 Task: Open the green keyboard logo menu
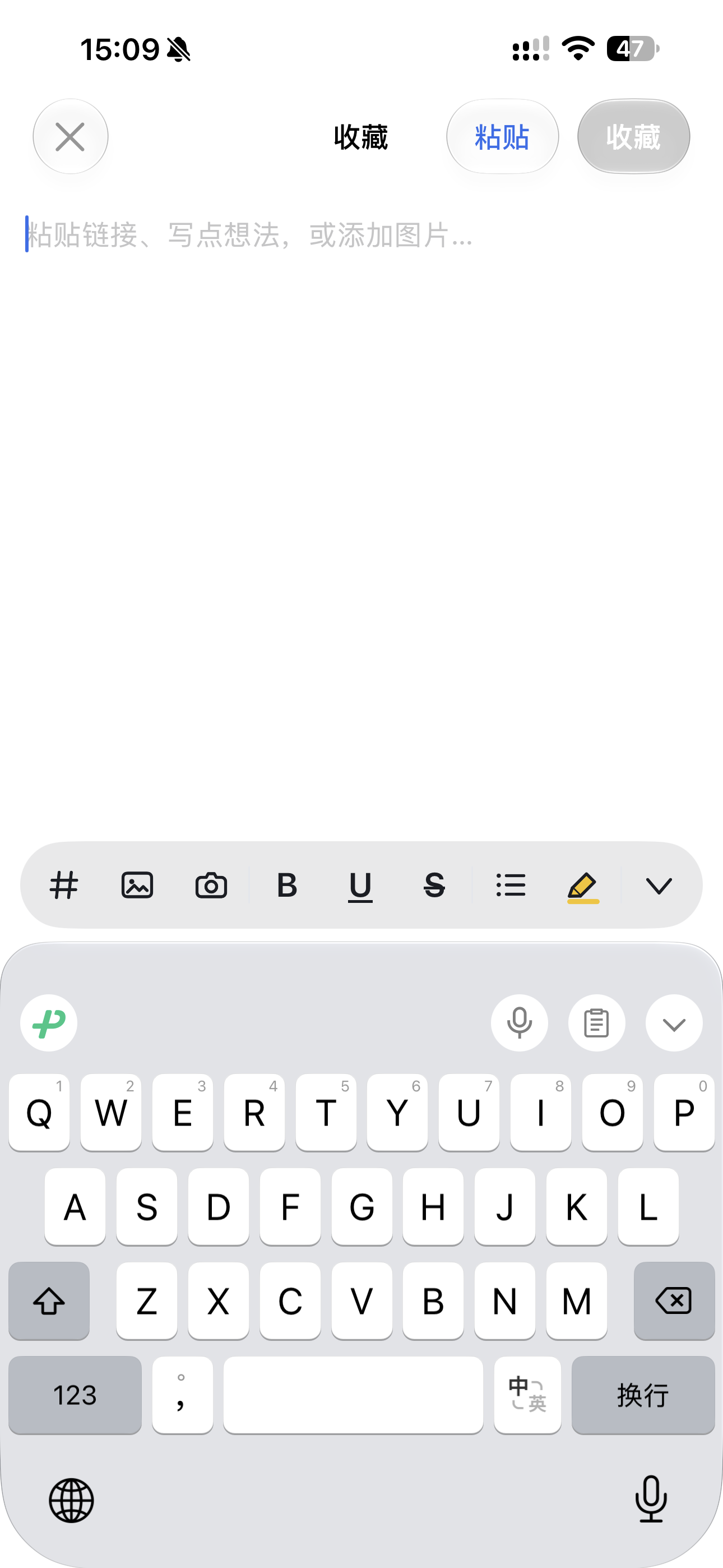49,1023
